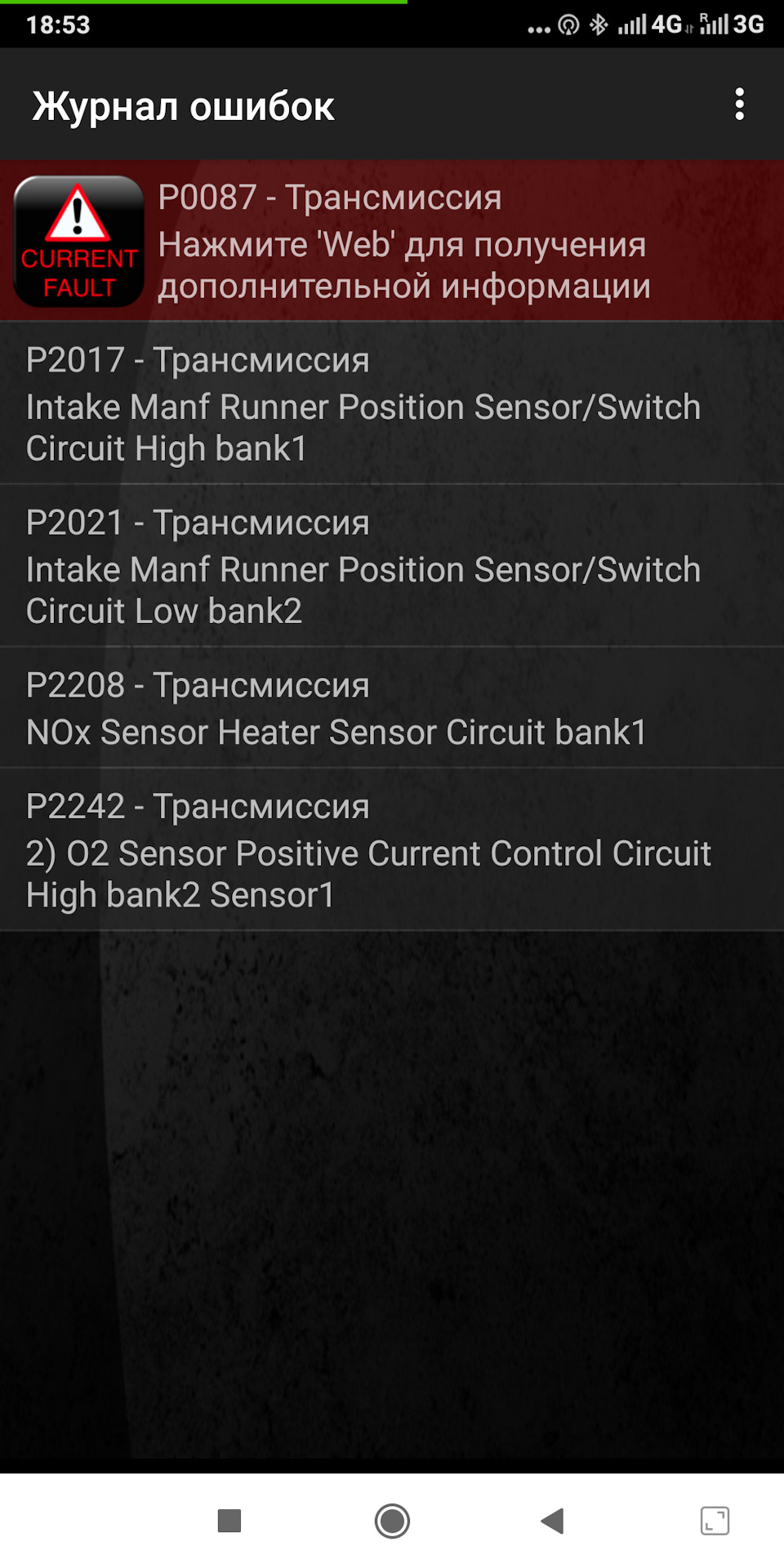Open the P0087 current fault entry

[392, 241]
